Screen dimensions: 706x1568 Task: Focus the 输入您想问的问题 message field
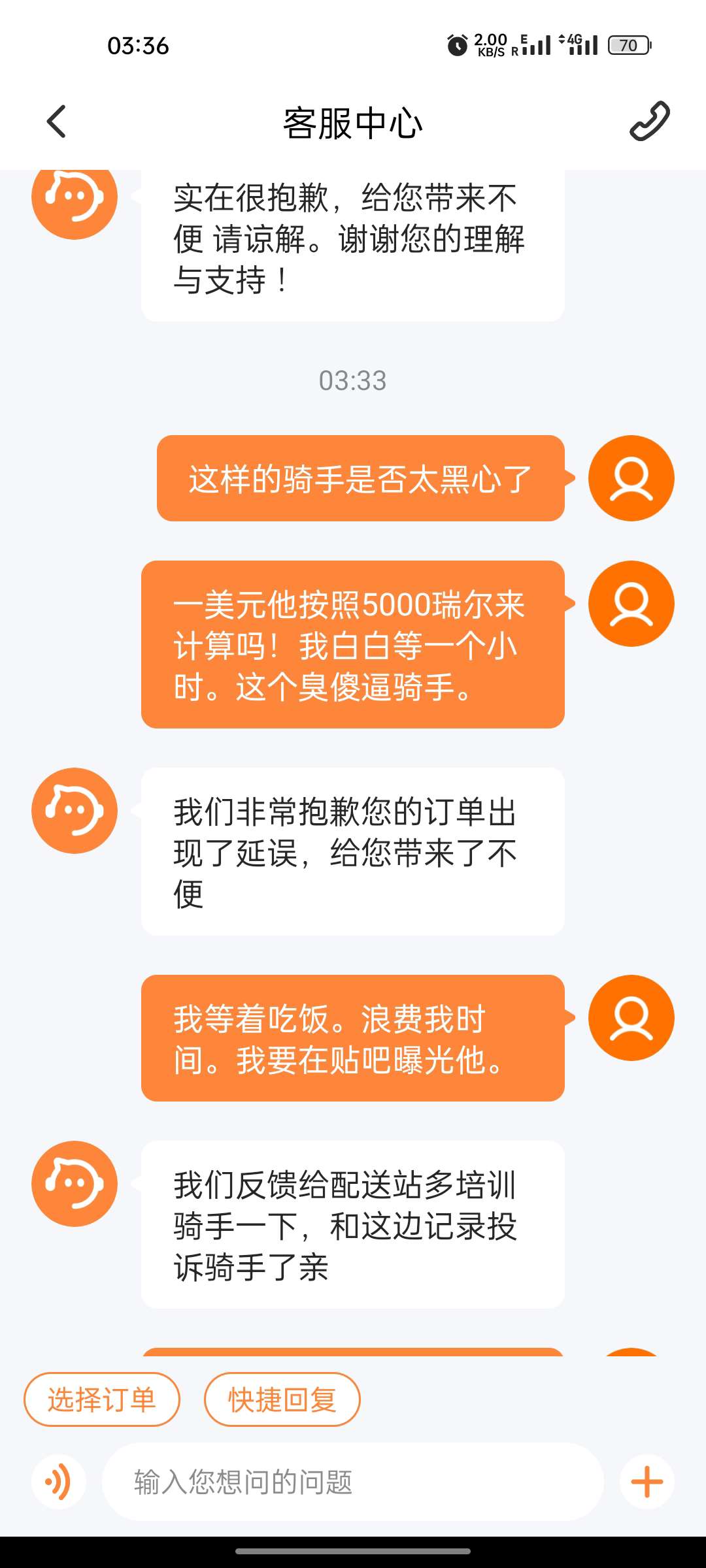[x=353, y=1482]
